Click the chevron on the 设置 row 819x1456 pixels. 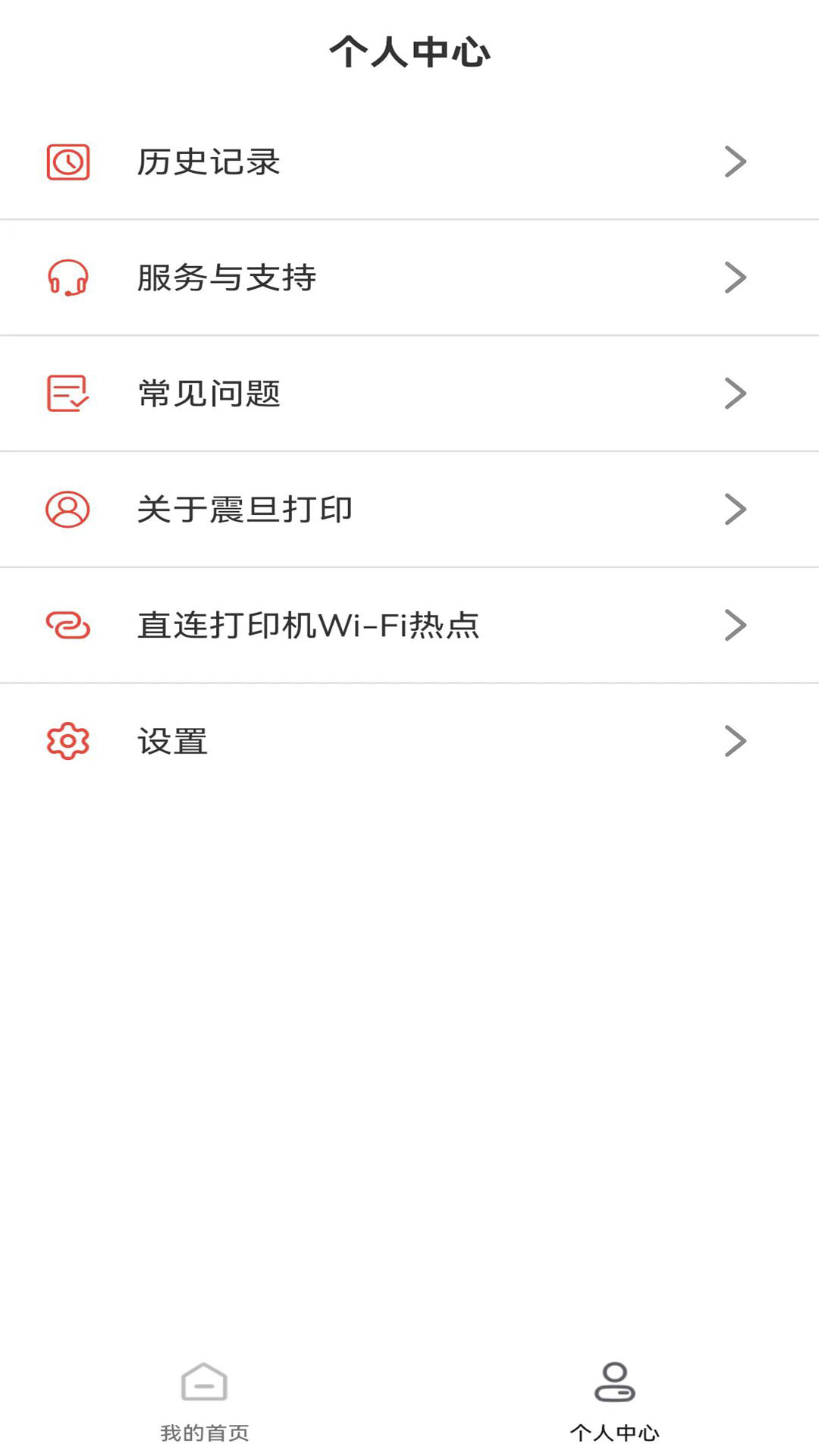click(734, 741)
